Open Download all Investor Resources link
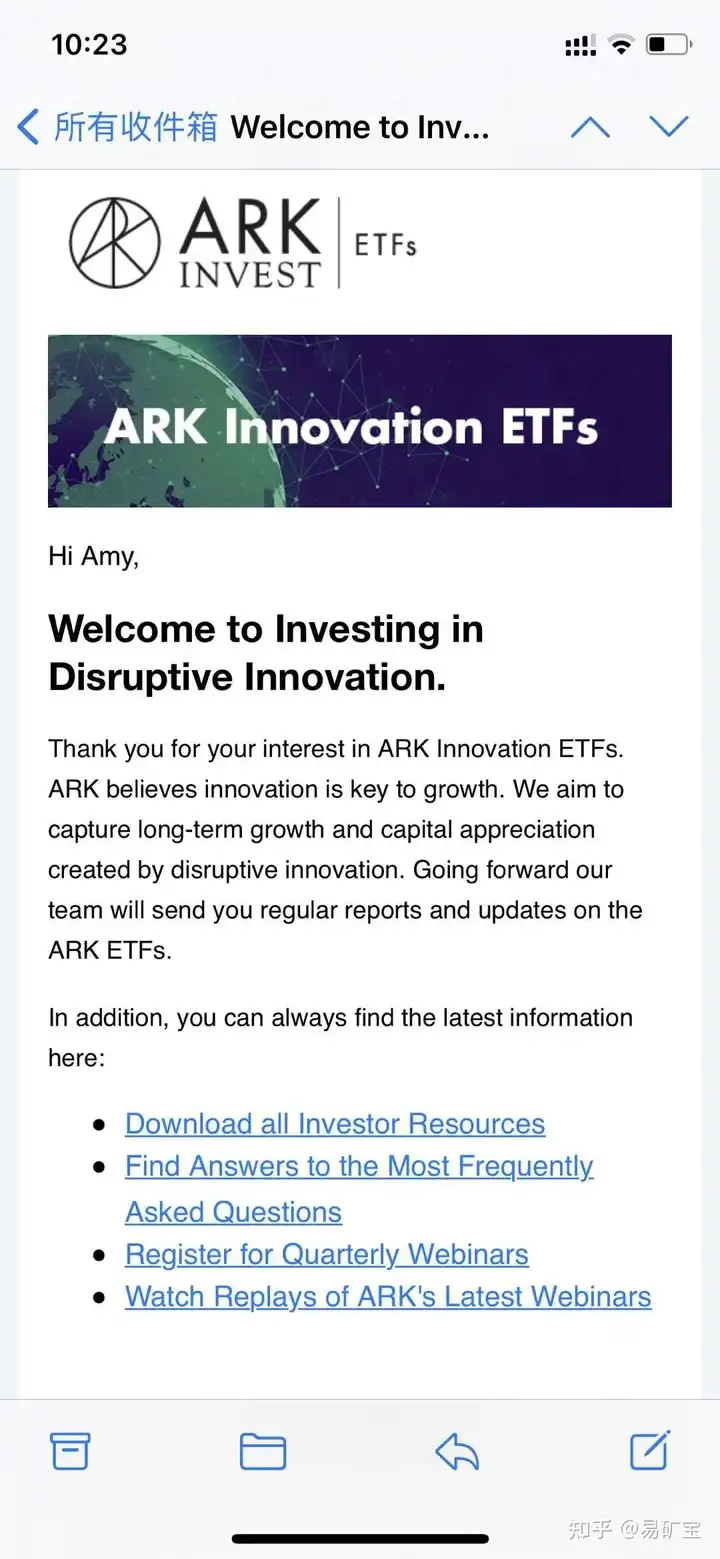The image size is (720, 1559). [x=335, y=1124]
